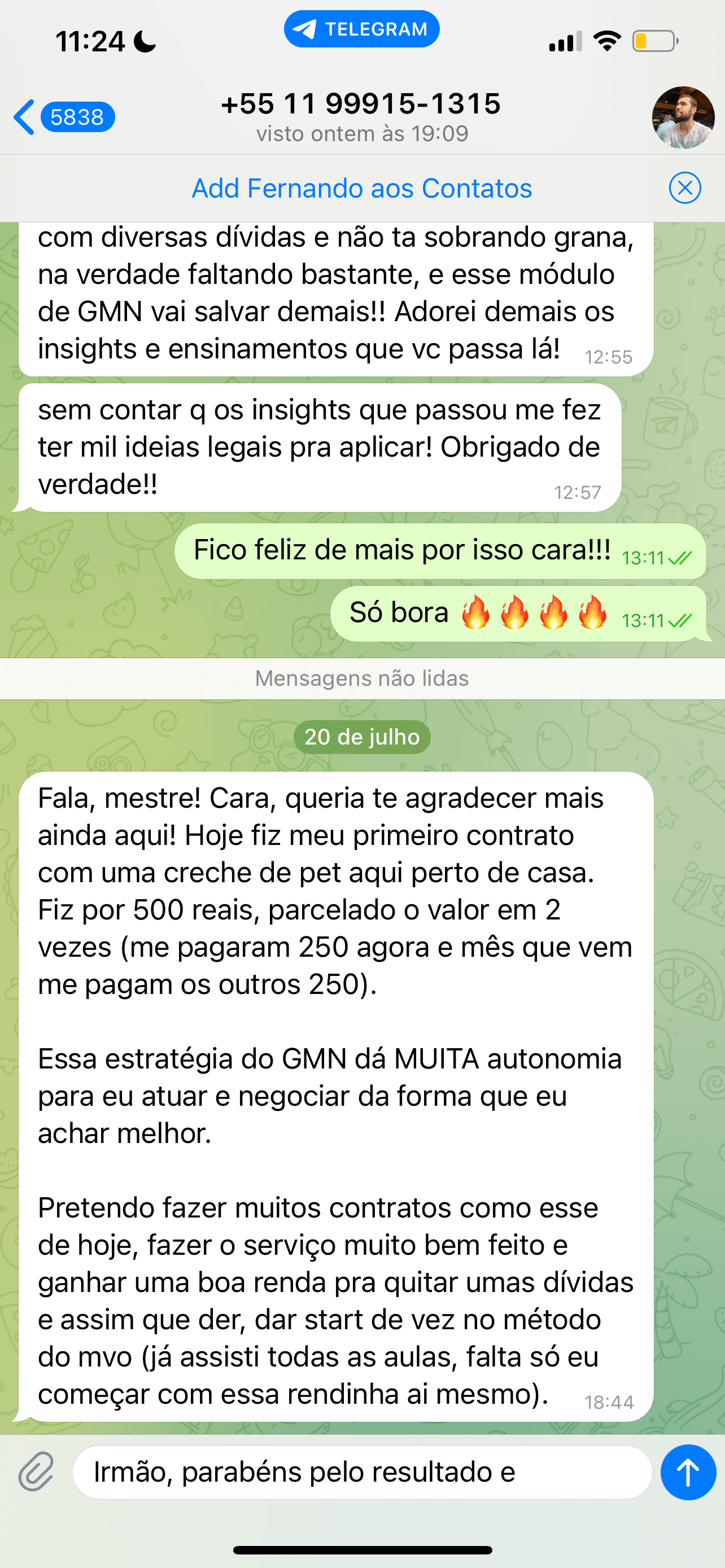Image resolution: width=725 pixels, height=1568 pixels.
Task: Focus the message text field
Action: [361, 1472]
